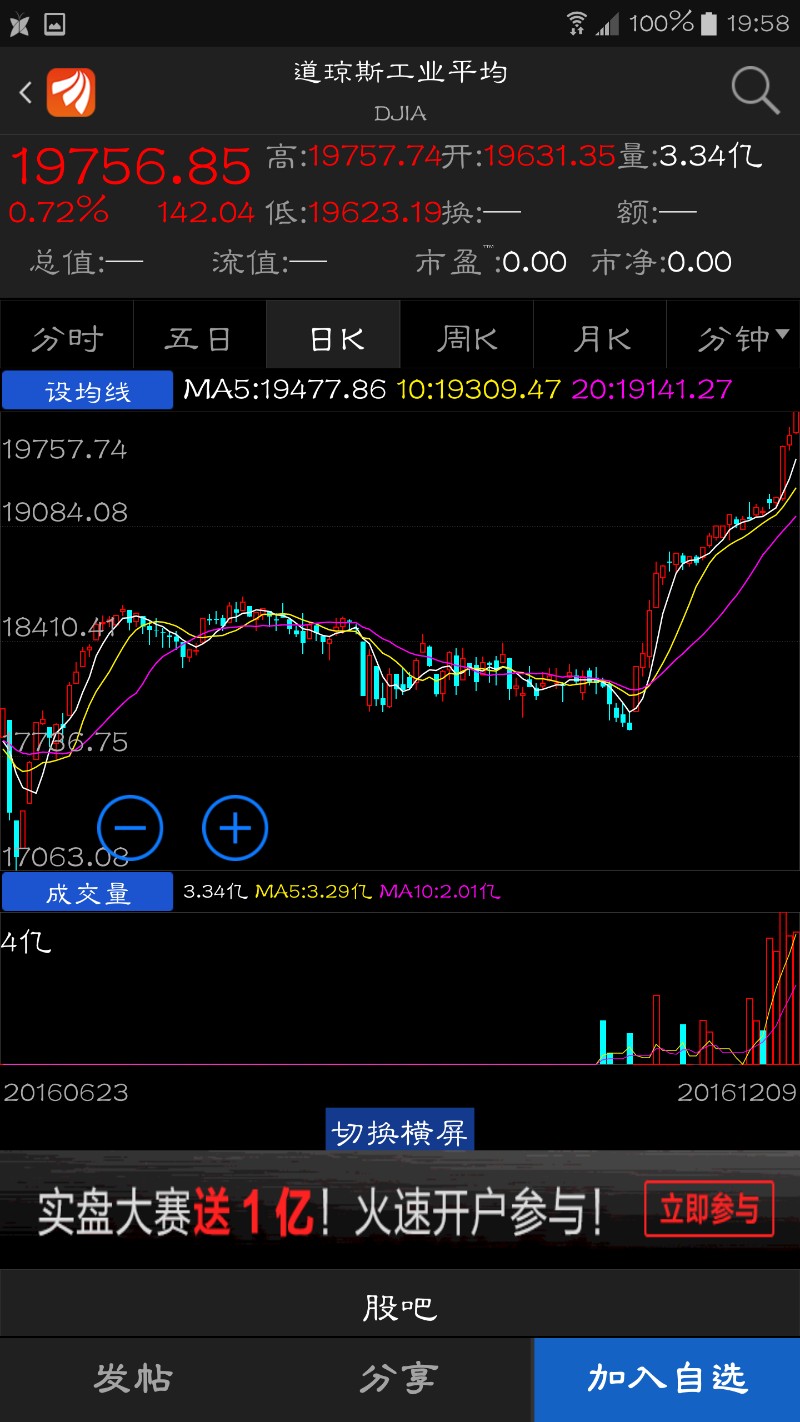Tap 切换横屏 to switch to landscape

(400, 1132)
